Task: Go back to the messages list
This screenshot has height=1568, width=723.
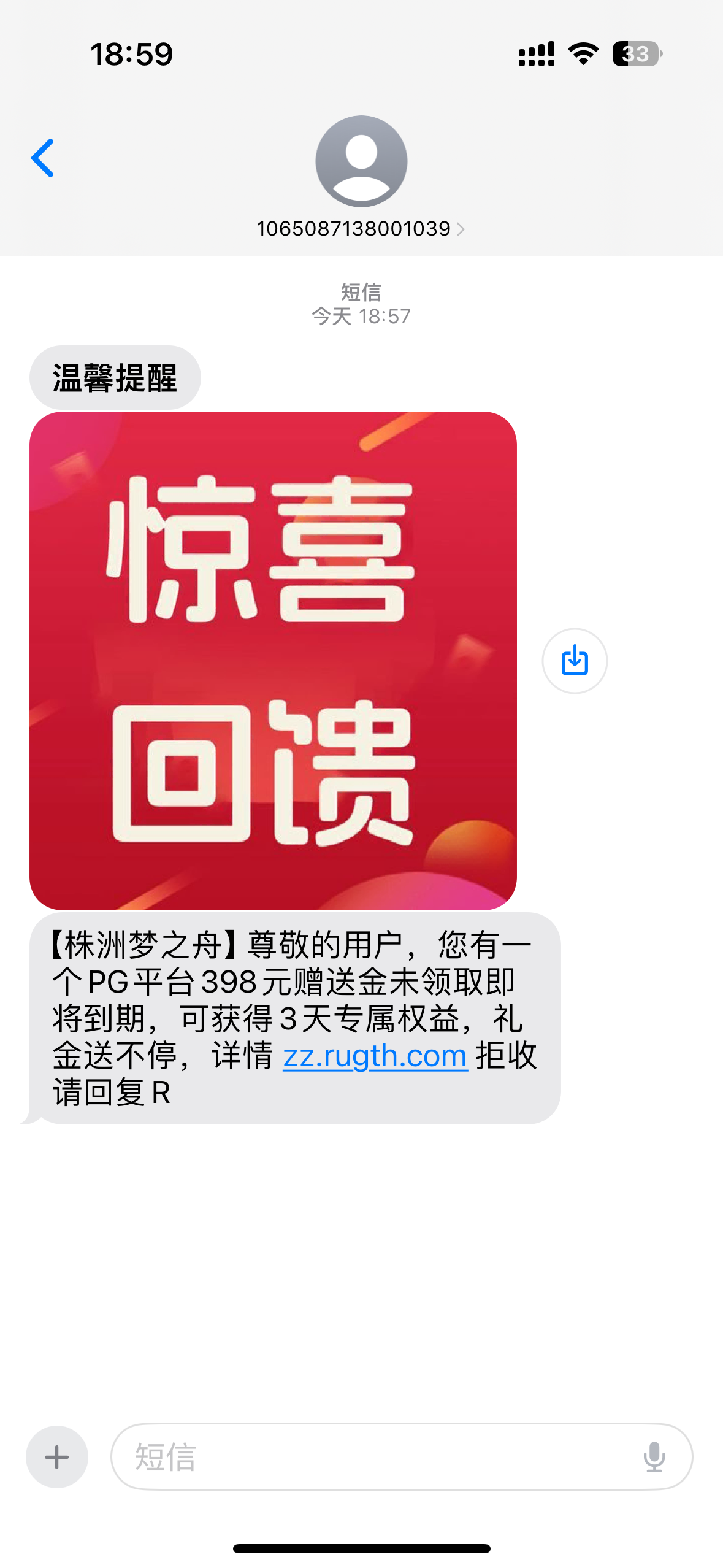Action: tap(43, 158)
